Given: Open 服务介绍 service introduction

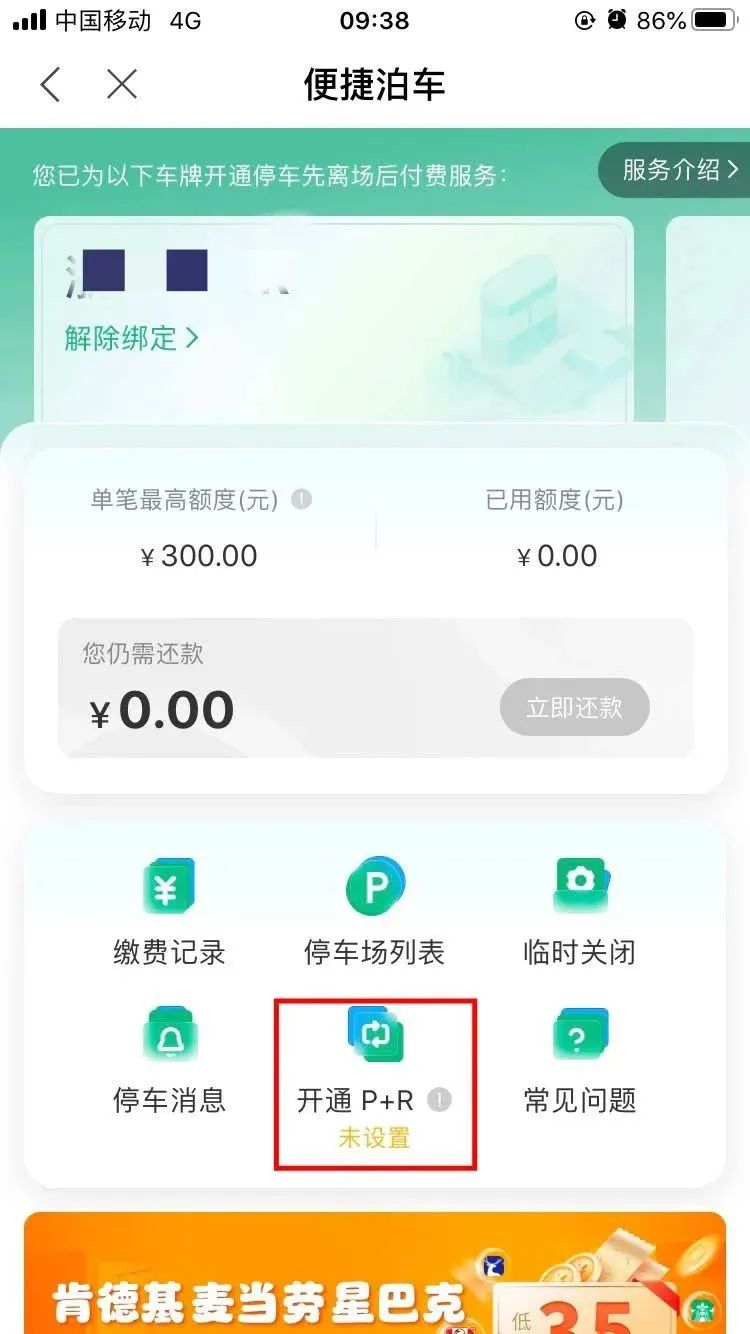Looking at the screenshot, I should (x=678, y=170).
